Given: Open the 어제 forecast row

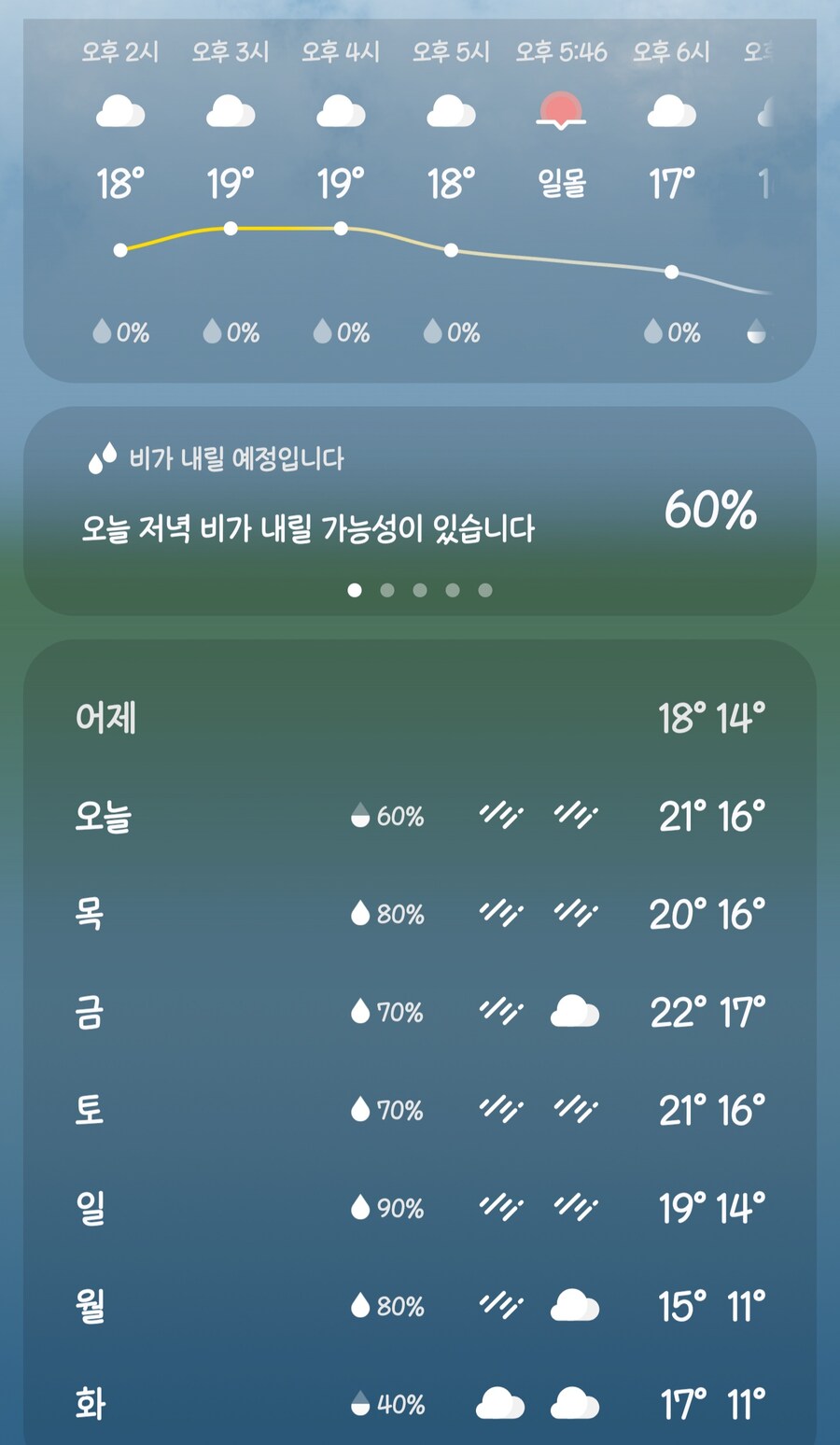Looking at the screenshot, I should pyautogui.click(x=420, y=719).
